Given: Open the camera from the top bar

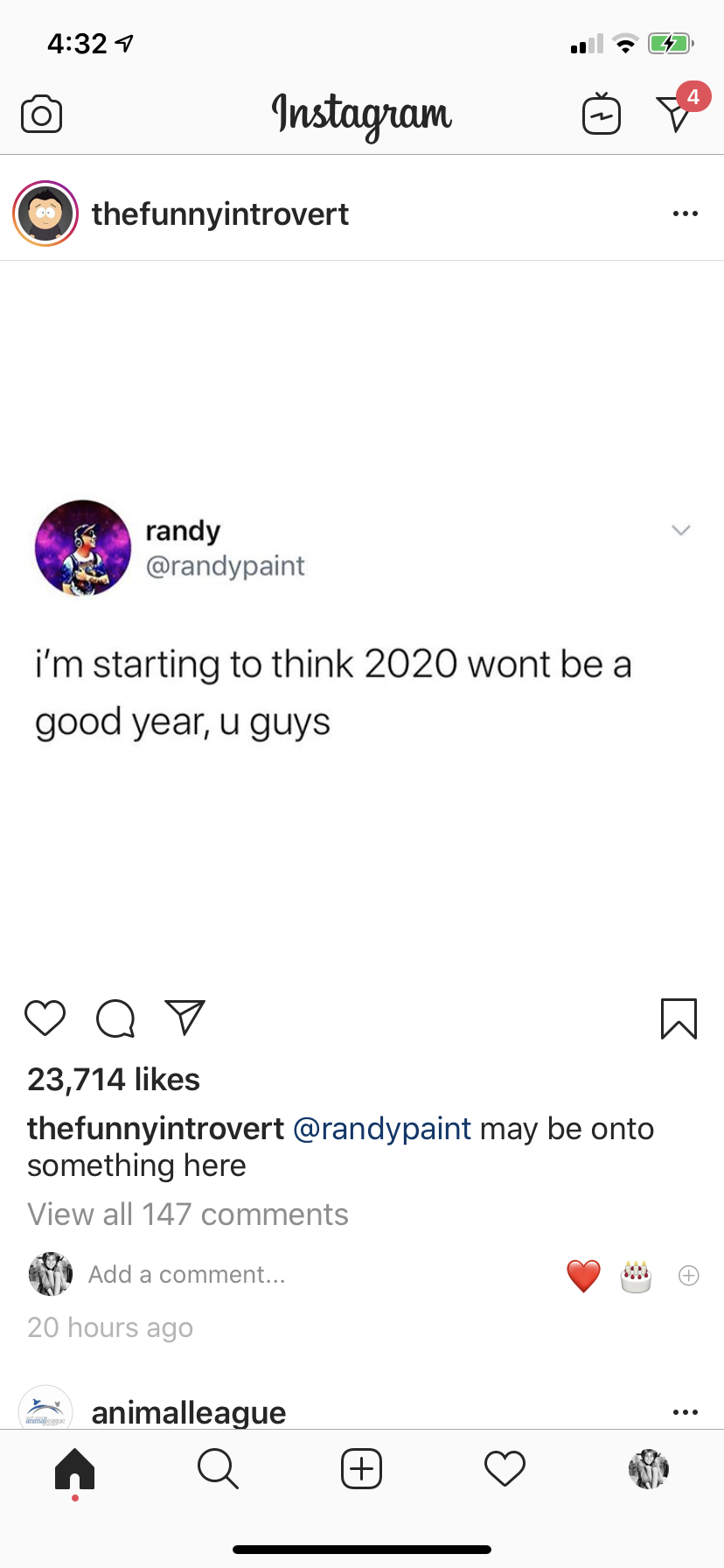Looking at the screenshot, I should coord(41,115).
